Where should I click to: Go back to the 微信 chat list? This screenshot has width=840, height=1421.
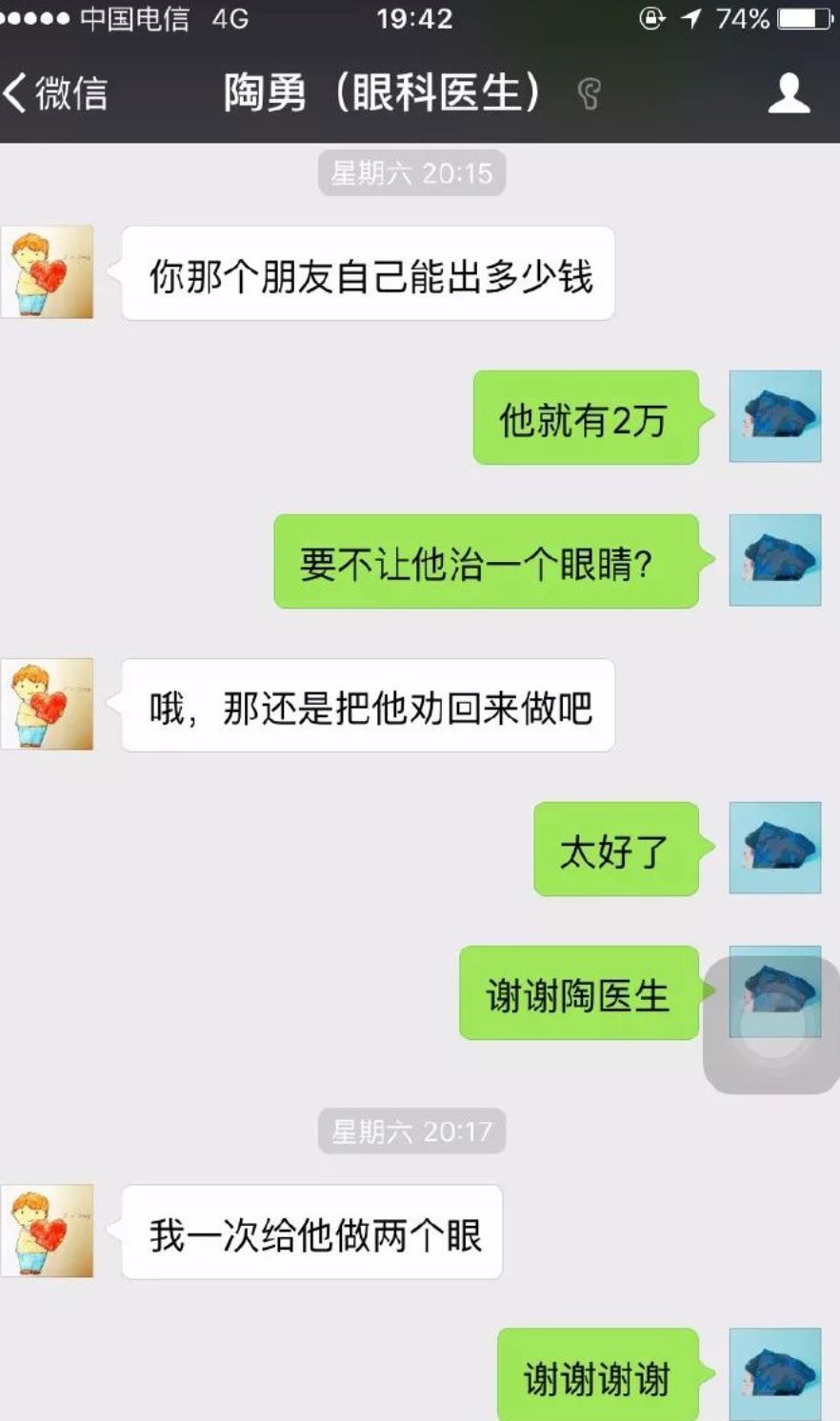tap(55, 93)
